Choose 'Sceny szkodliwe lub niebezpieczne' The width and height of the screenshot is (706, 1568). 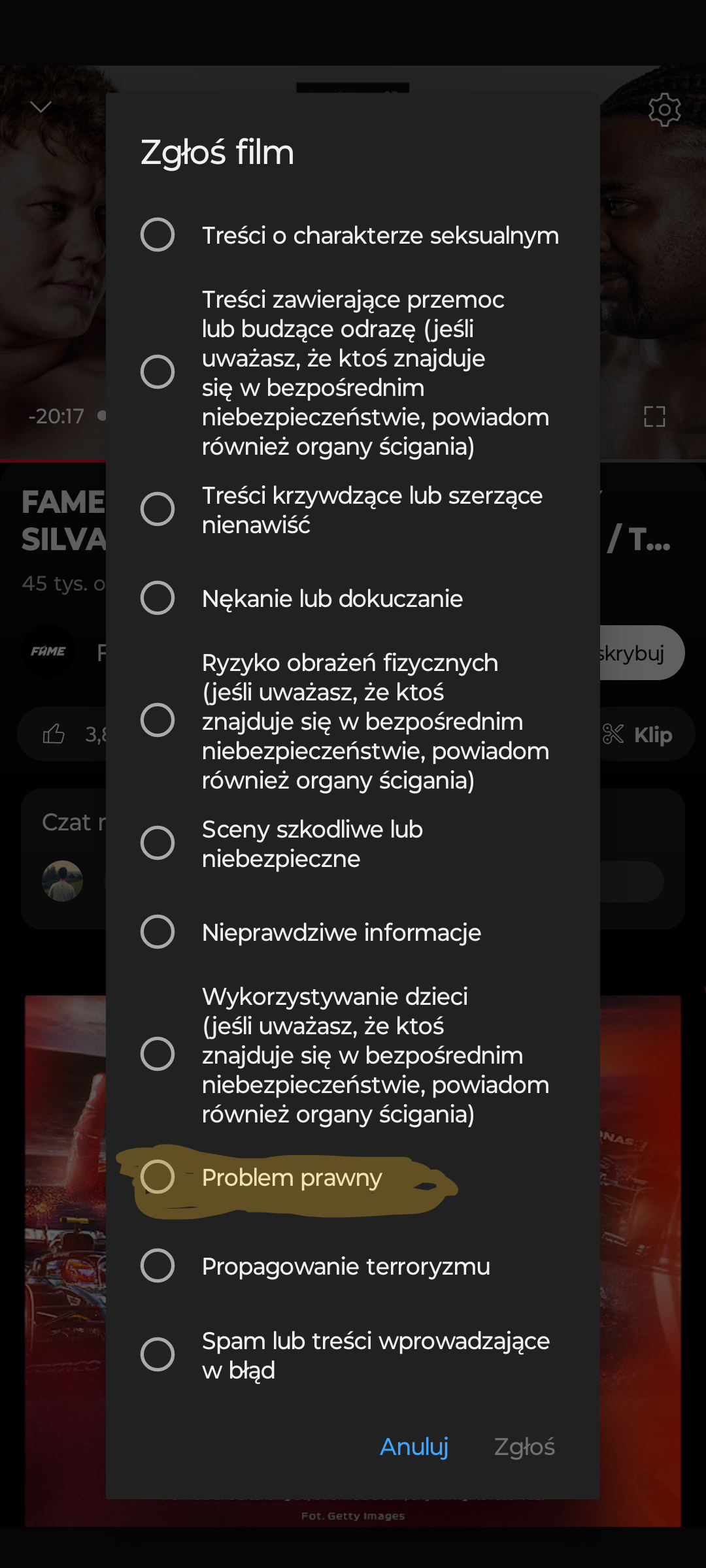click(x=158, y=843)
